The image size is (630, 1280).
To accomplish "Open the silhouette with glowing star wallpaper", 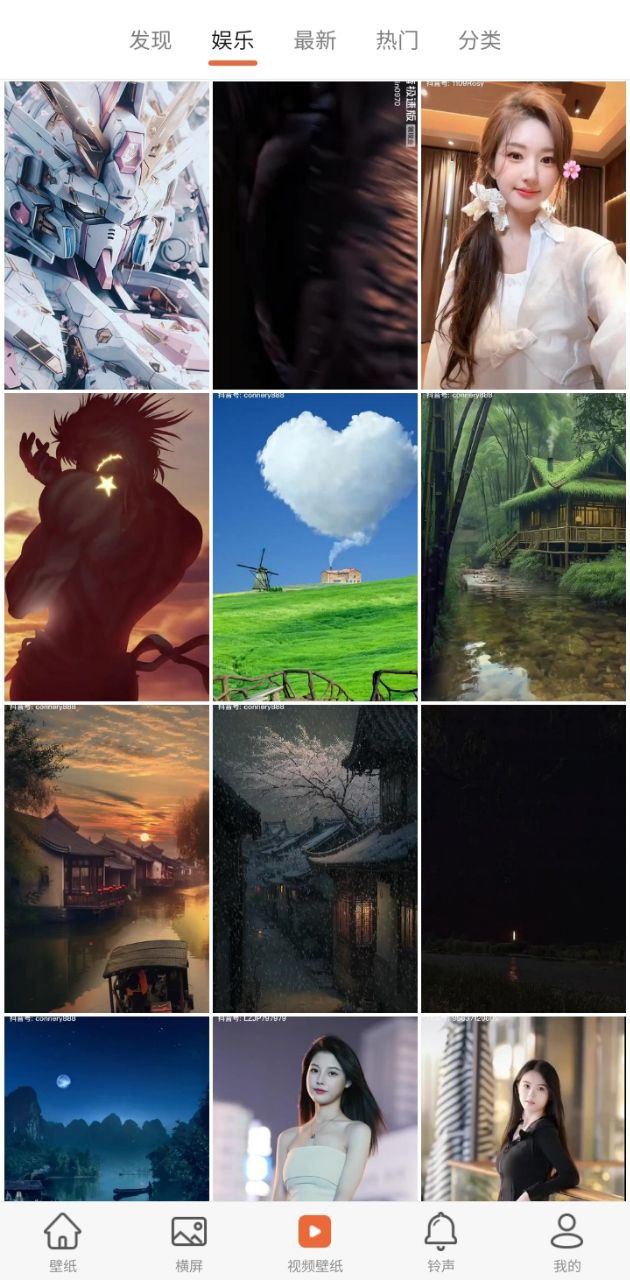I will click(107, 547).
